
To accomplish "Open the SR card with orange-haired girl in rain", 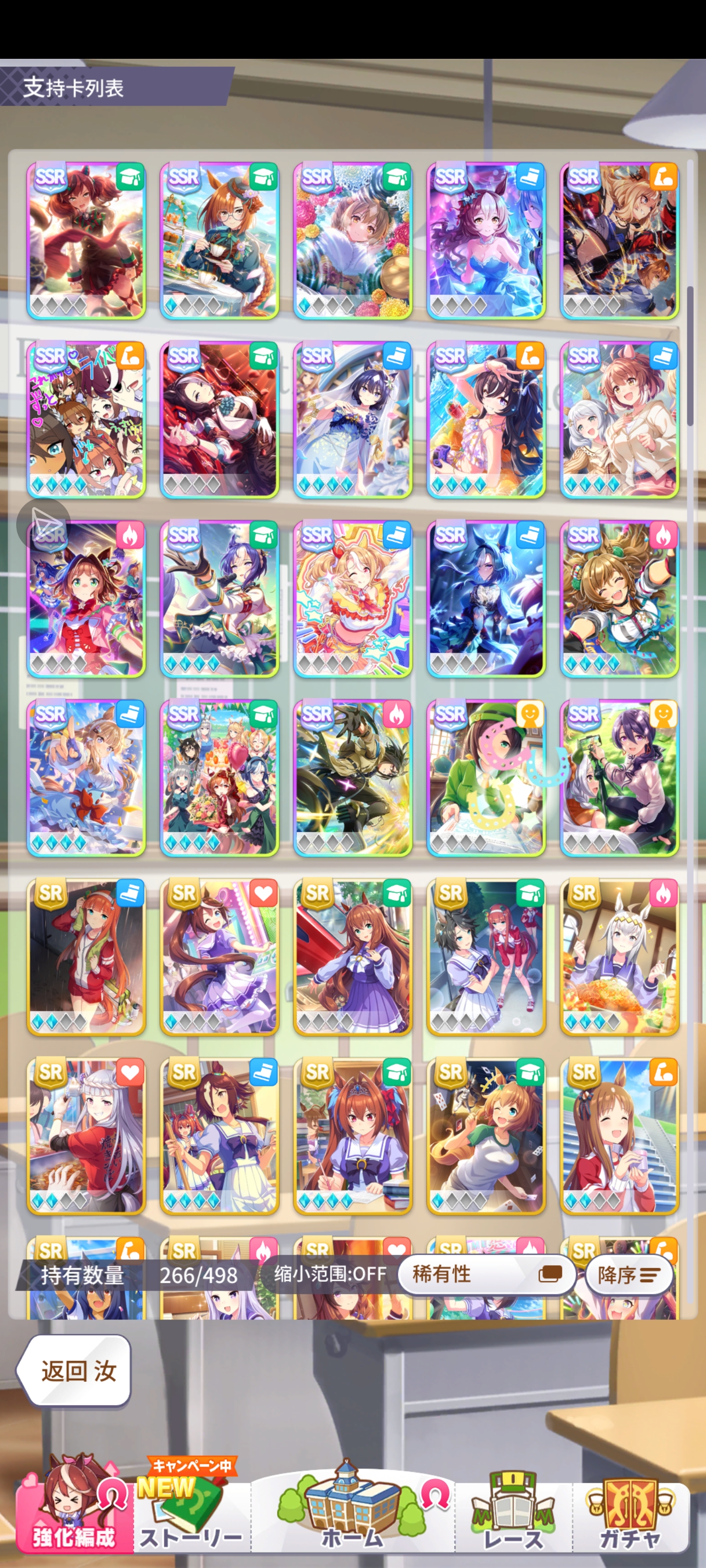I will point(86,957).
